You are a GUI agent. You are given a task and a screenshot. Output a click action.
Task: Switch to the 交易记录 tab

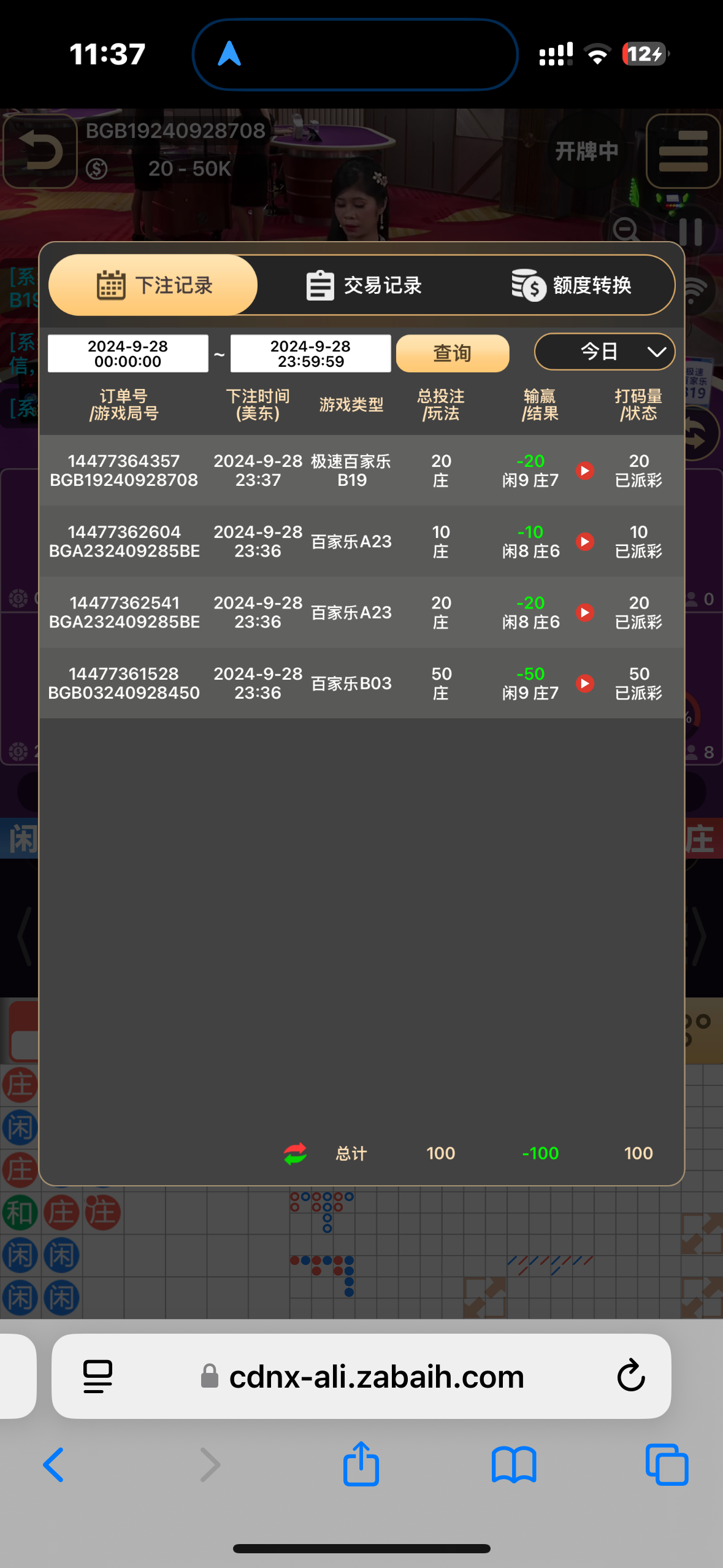point(364,285)
